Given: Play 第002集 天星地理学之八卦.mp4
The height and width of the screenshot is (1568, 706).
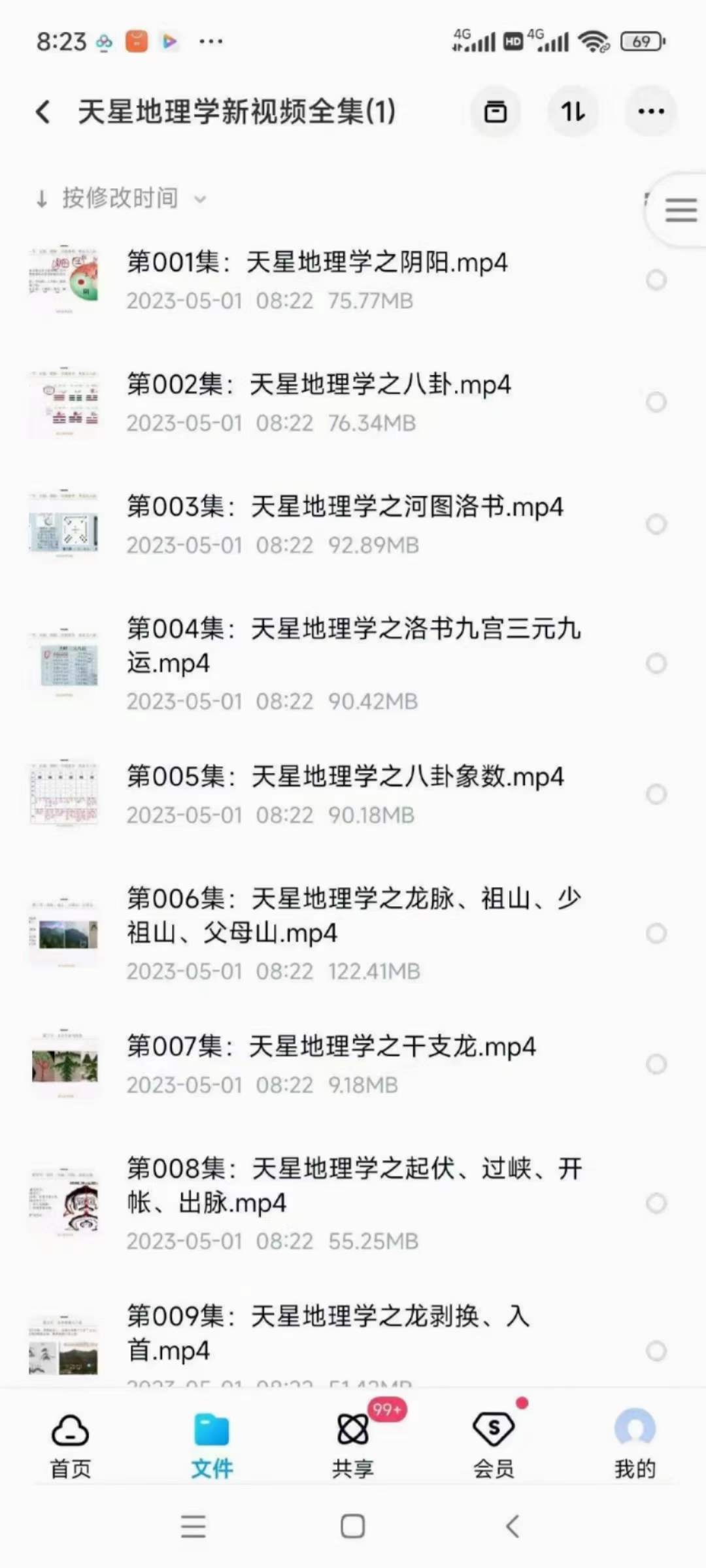Looking at the screenshot, I should click(318, 385).
